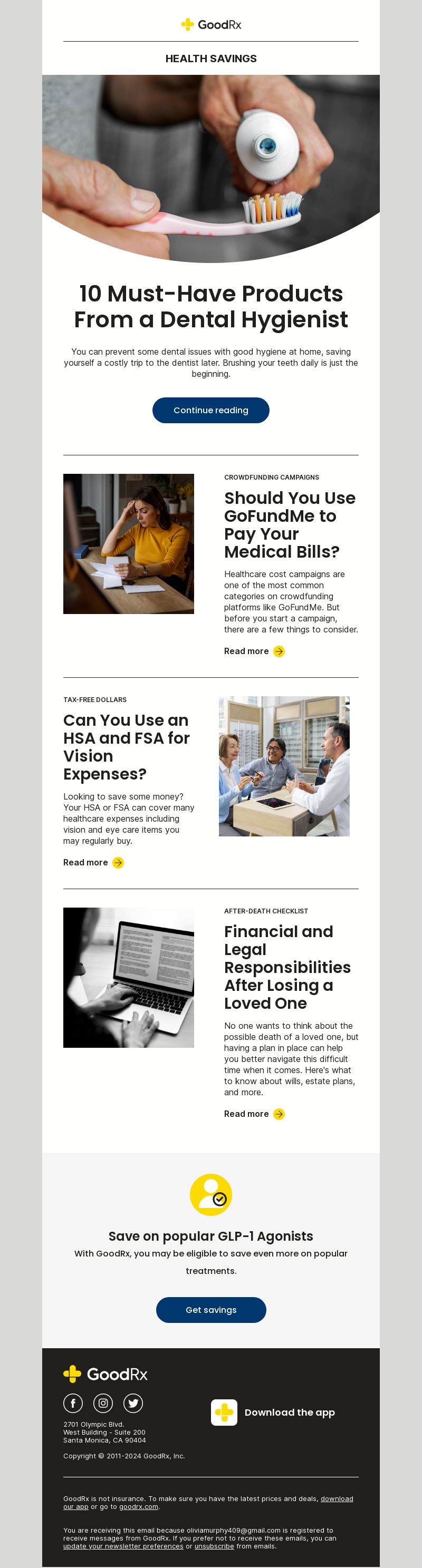Tap the unsubscribe link
Viewport: 422px width, 1568px height.
(214, 1546)
